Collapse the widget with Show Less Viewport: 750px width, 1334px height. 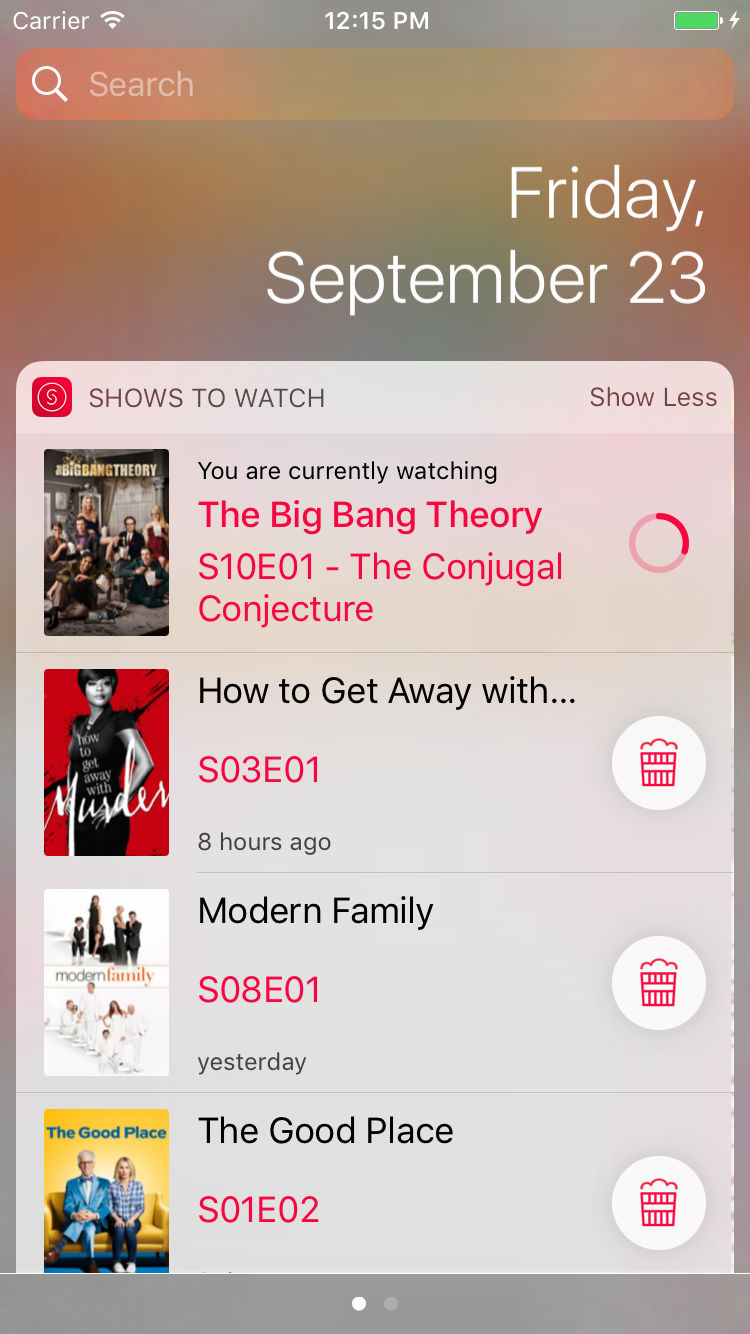tap(652, 397)
